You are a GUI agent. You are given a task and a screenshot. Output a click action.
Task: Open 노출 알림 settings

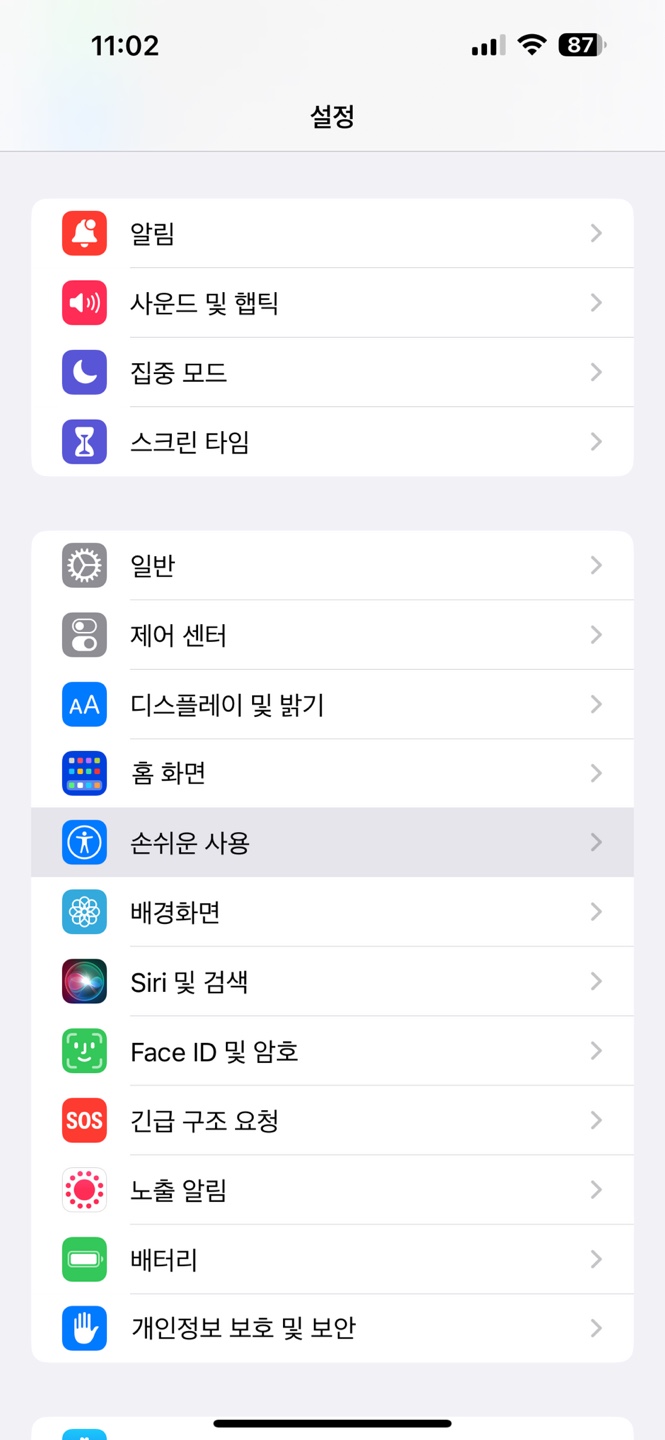point(332,1190)
